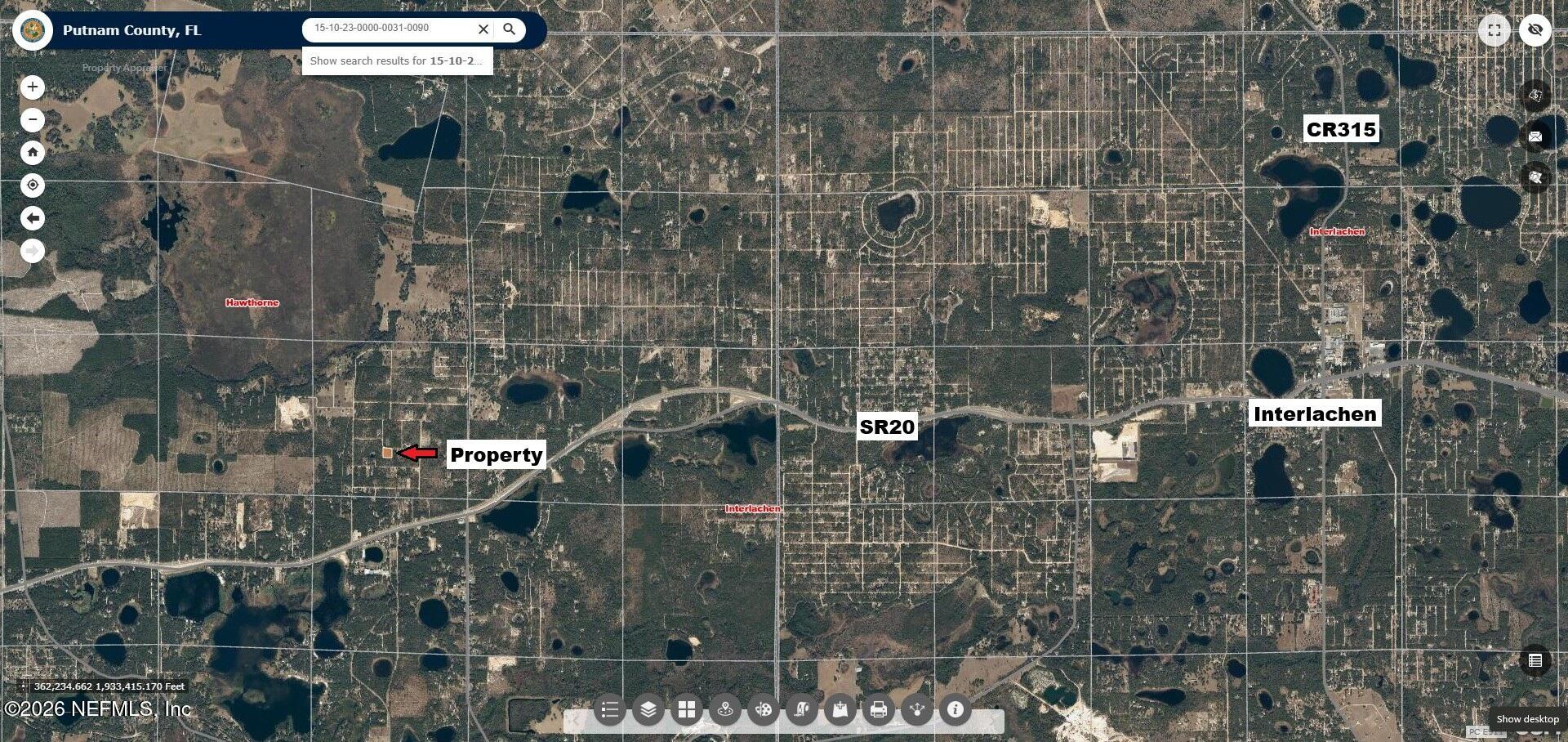1568x742 pixels.
Task: Open the attribute table button
Action: point(1535,660)
